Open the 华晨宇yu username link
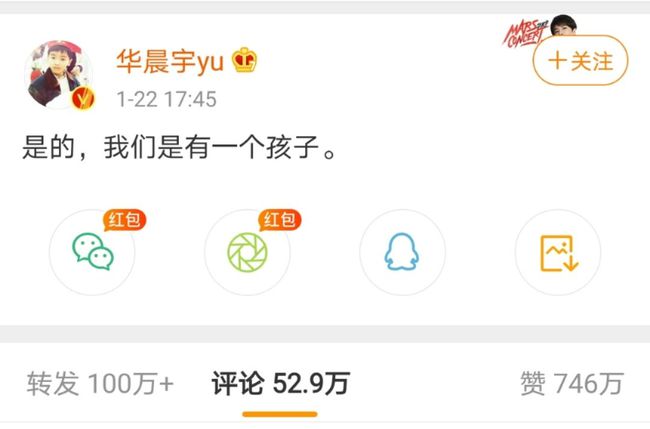 tap(171, 60)
